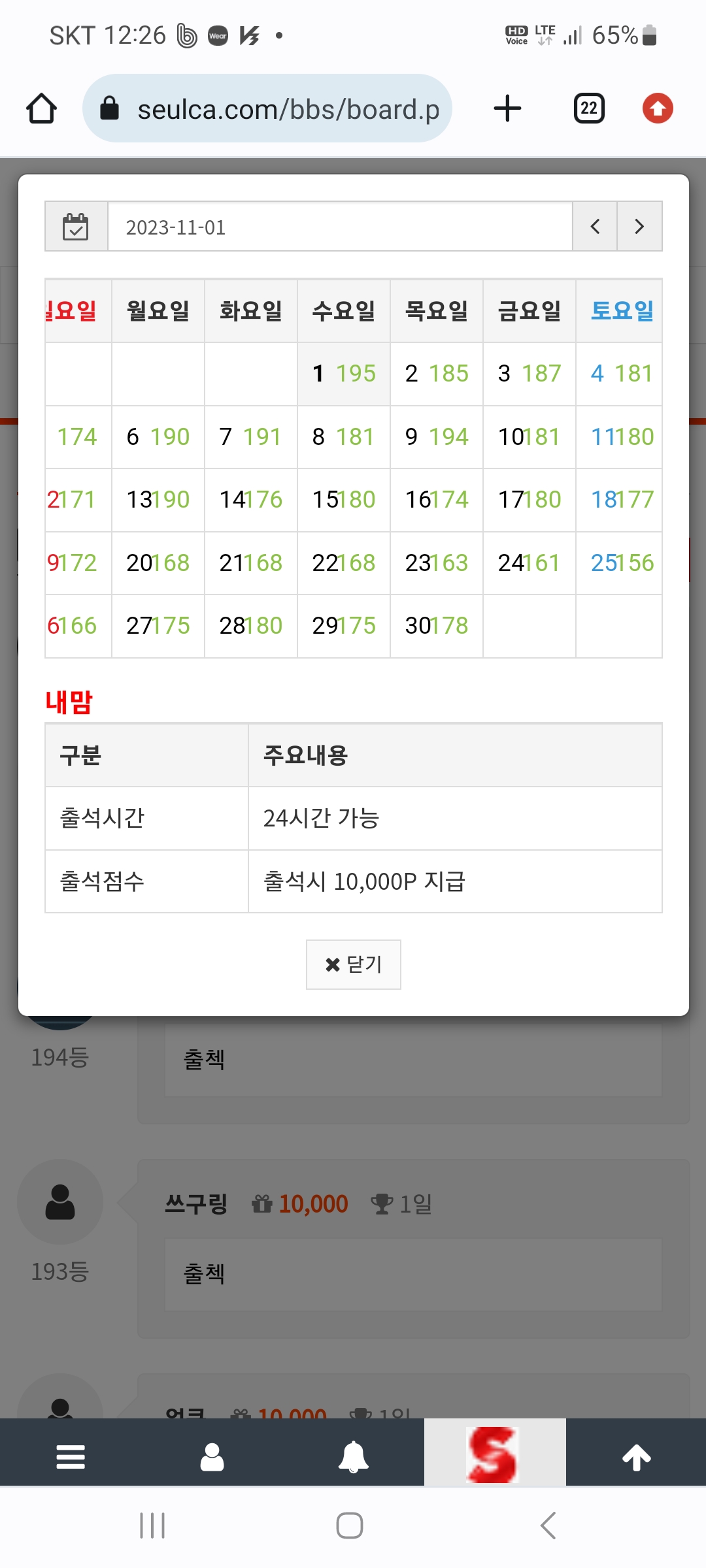Tap the system back button
Image resolution: width=706 pixels, height=1568 pixels.
pyautogui.click(x=548, y=1526)
